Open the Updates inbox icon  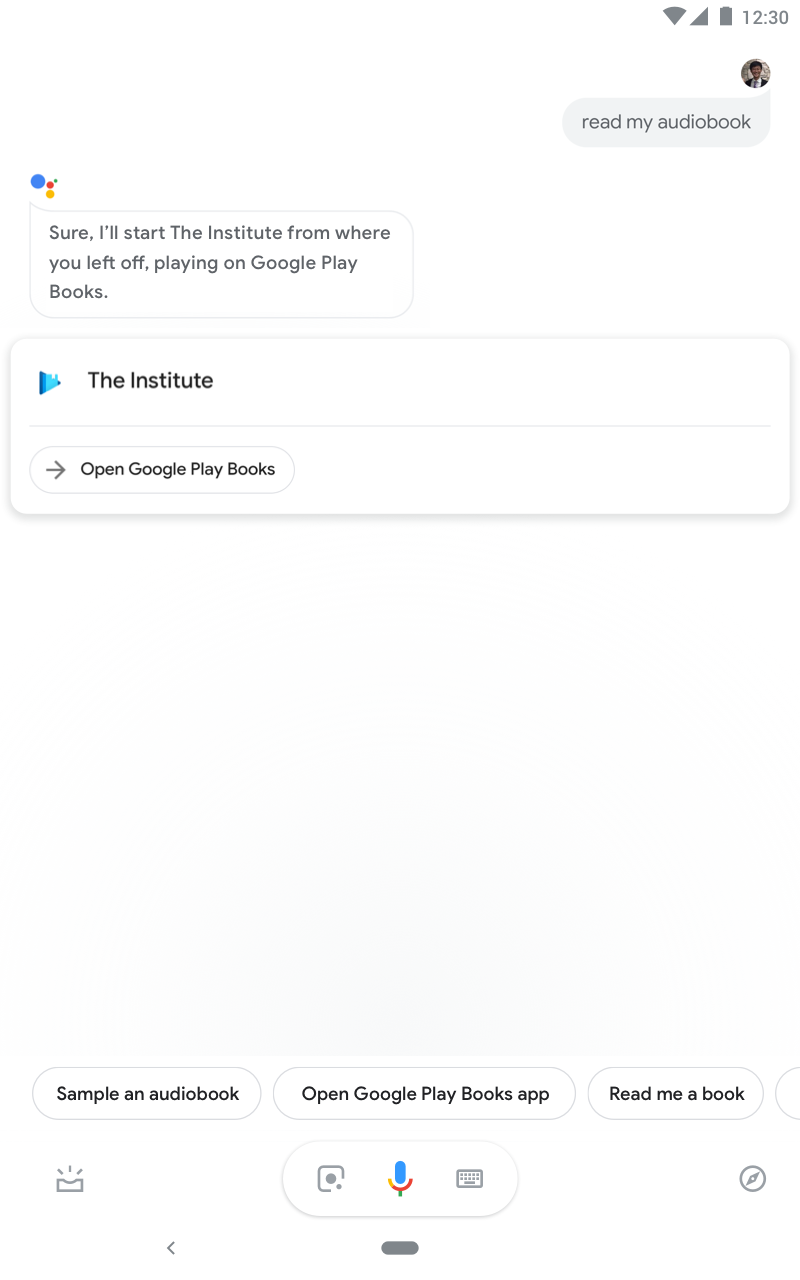[70, 1178]
